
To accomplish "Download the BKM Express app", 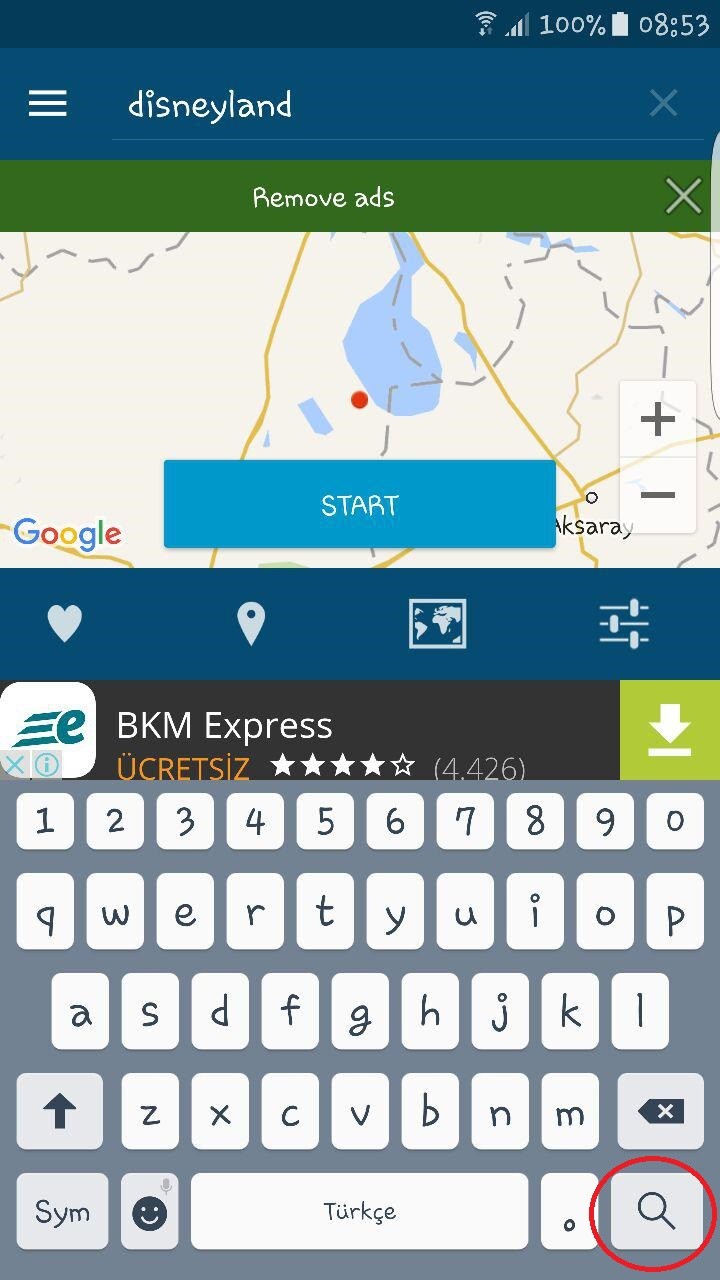I will (x=669, y=730).
